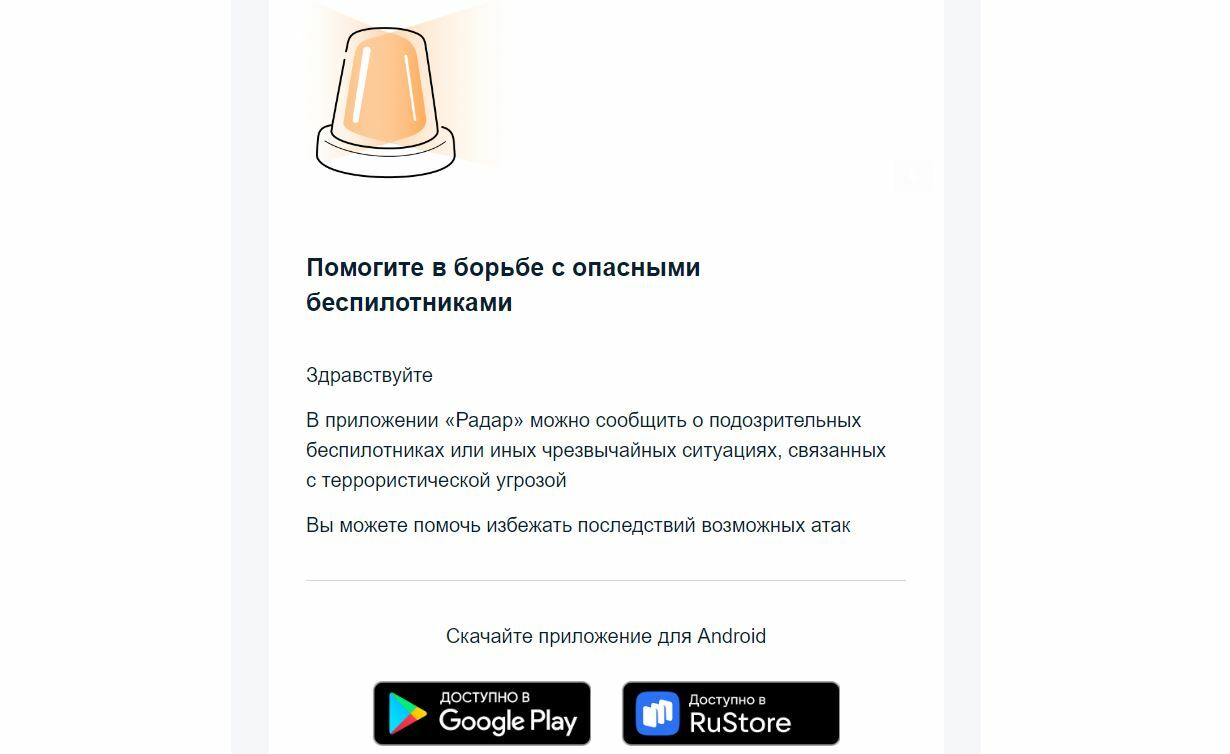Image resolution: width=1230 pixels, height=754 pixels.
Task: Open the Google Play download badge
Action: click(481, 713)
